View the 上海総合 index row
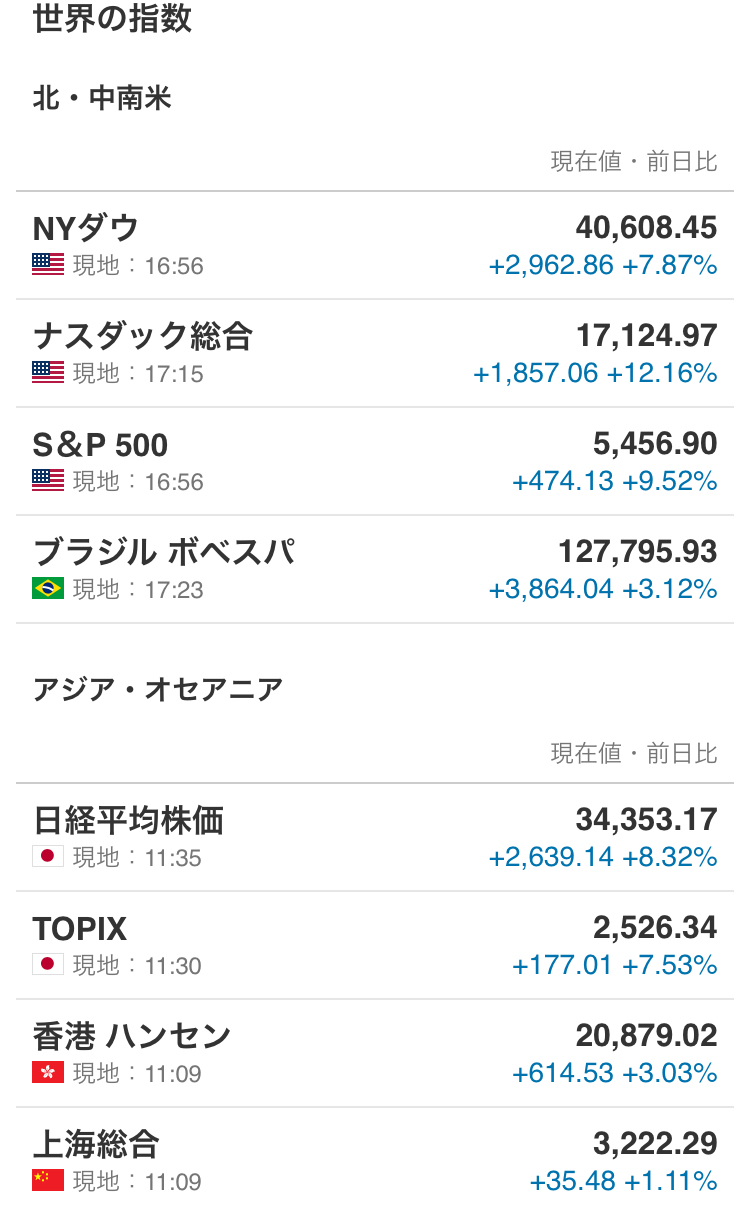The image size is (750, 1208). point(375,1158)
